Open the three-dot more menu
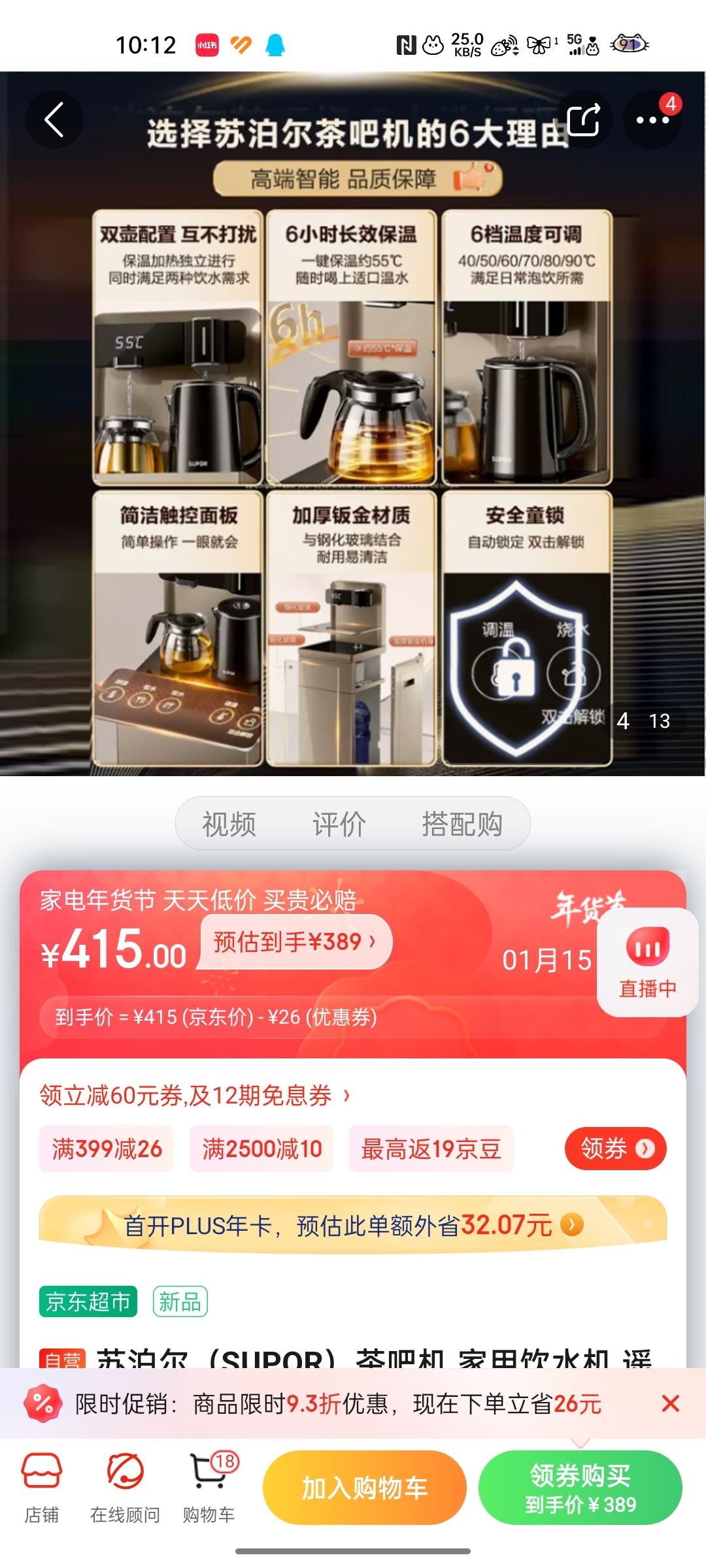This screenshot has height=1568, width=706. tap(652, 120)
